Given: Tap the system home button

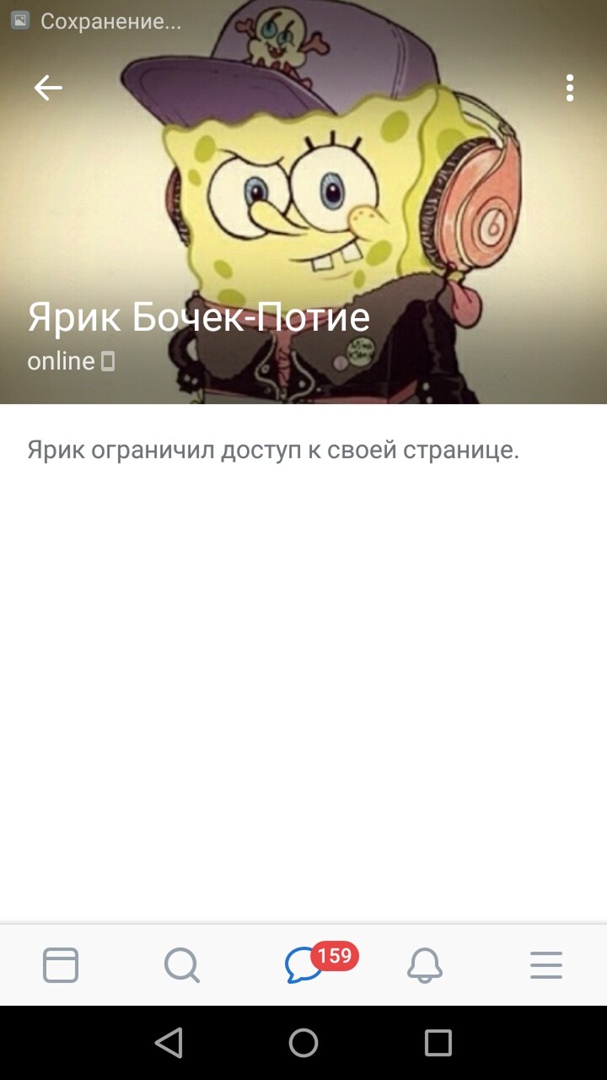Looking at the screenshot, I should point(303,1043).
